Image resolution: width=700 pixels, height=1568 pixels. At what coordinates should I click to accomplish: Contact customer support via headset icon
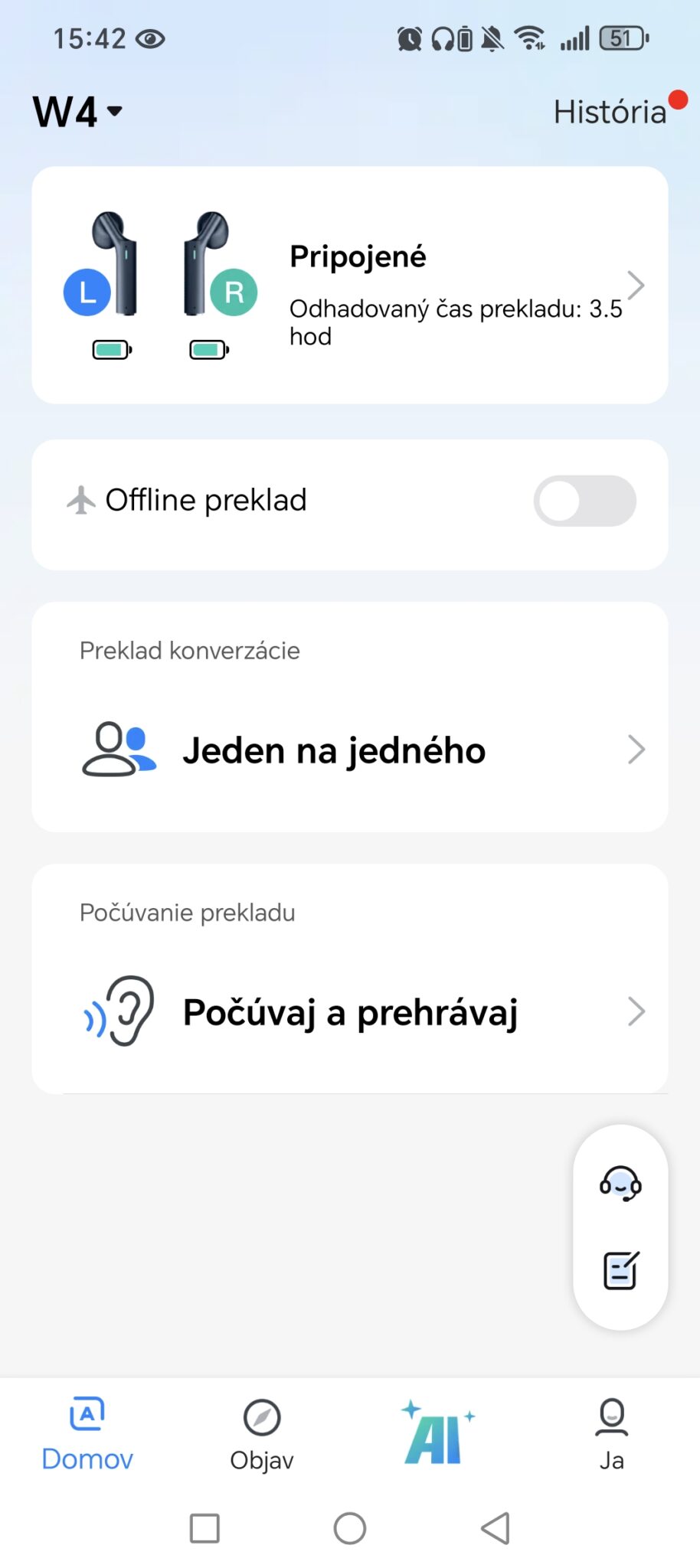click(620, 1184)
